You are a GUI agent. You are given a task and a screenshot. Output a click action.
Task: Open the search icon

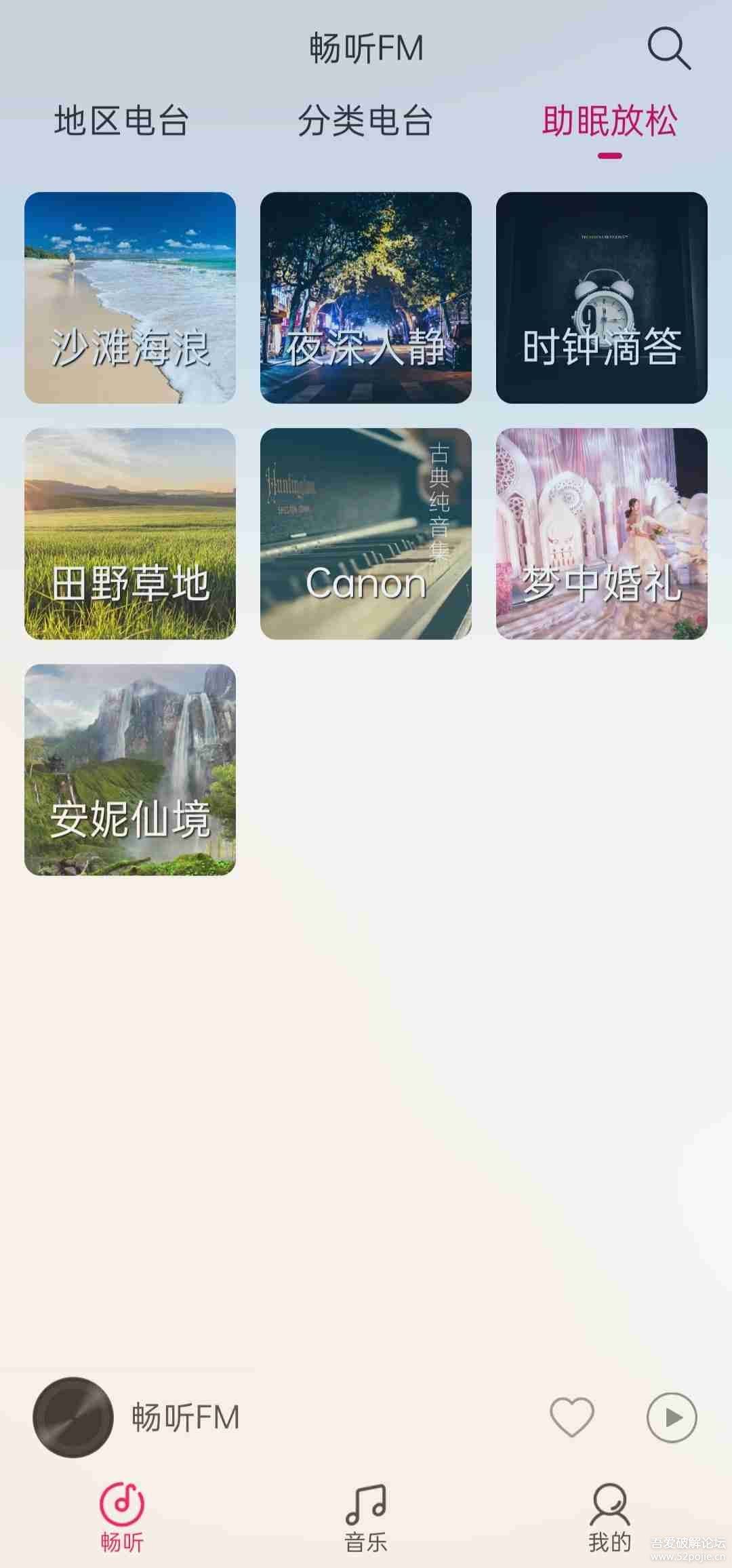pyautogui.click(x=668, y=48)
